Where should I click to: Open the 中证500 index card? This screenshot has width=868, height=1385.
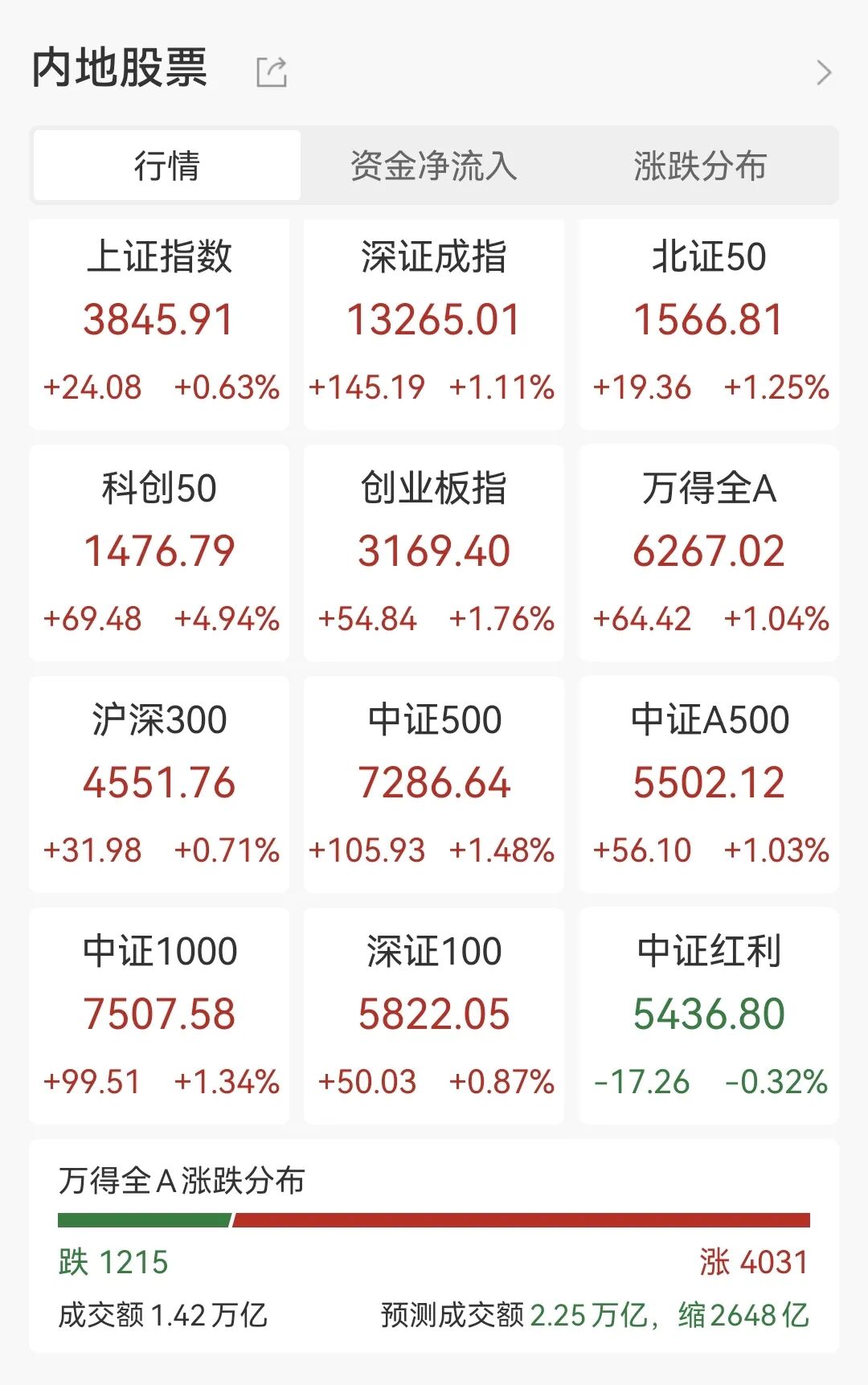point(434,785)
